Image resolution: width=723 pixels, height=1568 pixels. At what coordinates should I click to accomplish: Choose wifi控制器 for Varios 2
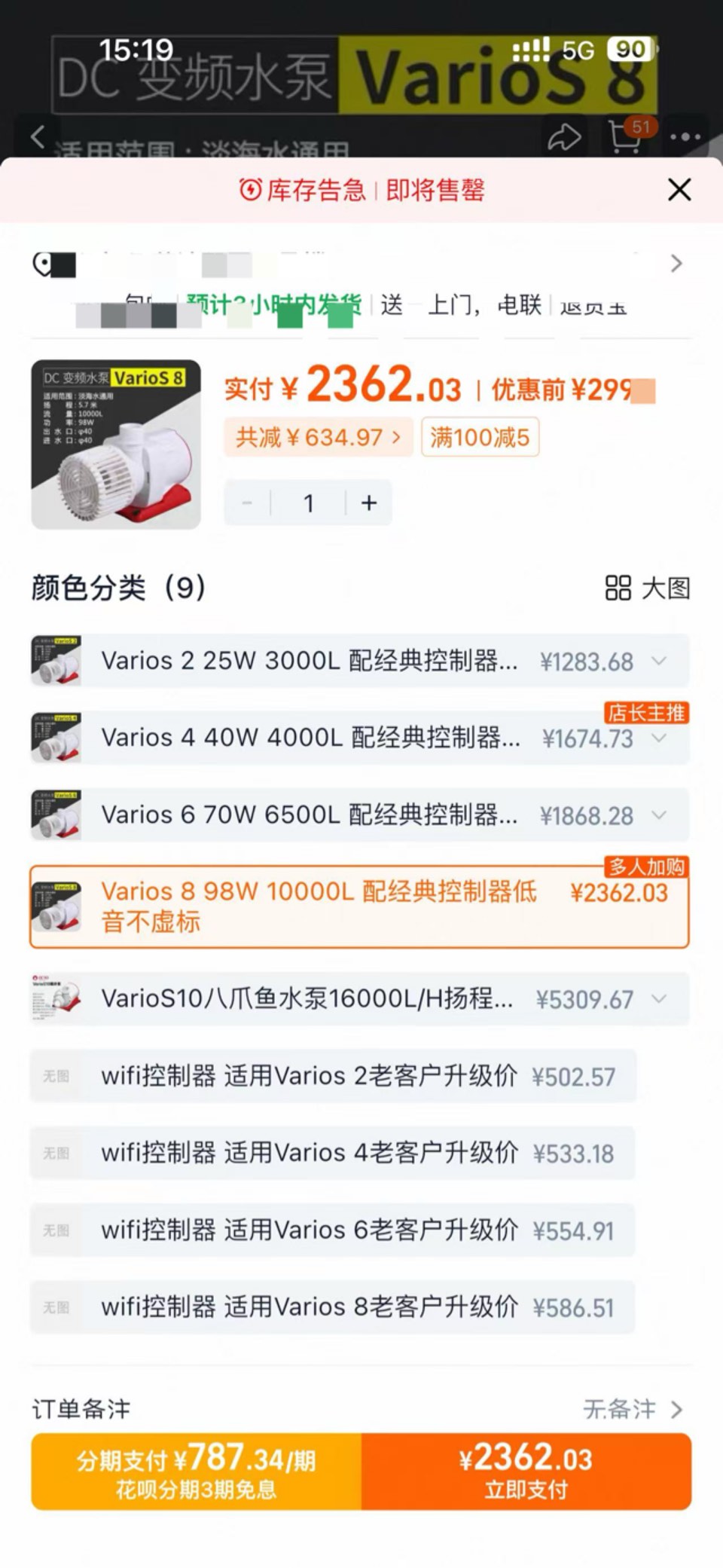[x=309, y=1076]
